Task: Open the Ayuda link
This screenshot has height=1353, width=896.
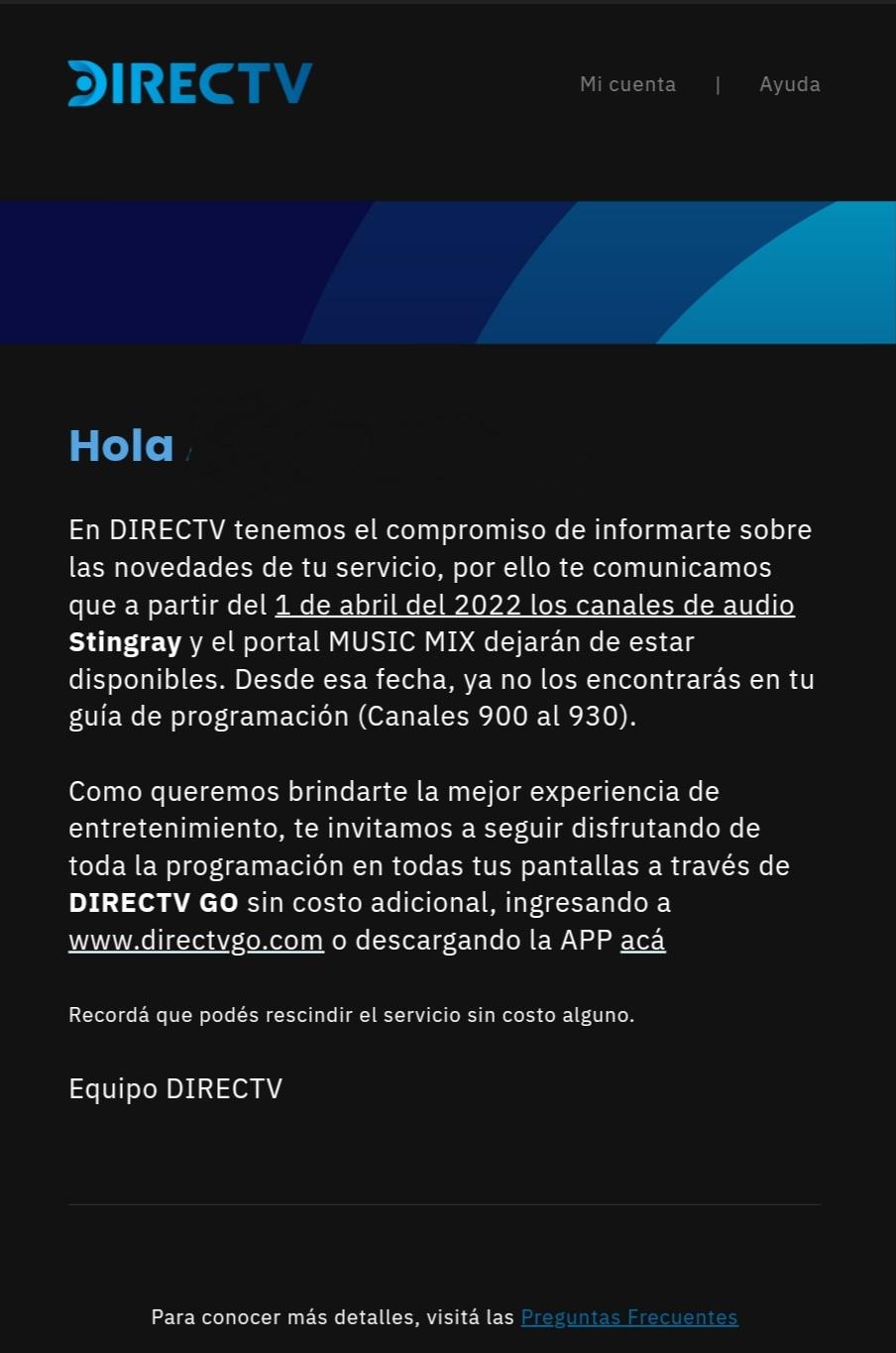Action: [789, 84]
